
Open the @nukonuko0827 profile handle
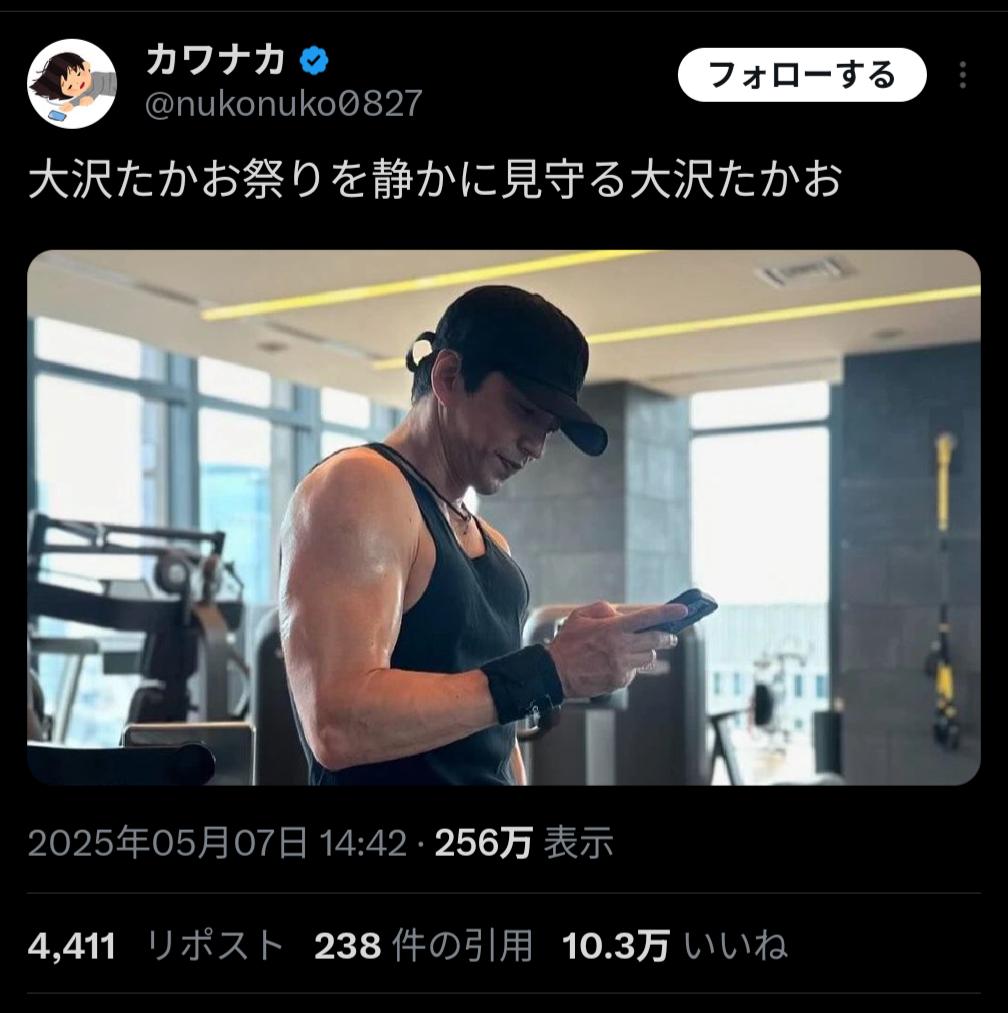284,103
